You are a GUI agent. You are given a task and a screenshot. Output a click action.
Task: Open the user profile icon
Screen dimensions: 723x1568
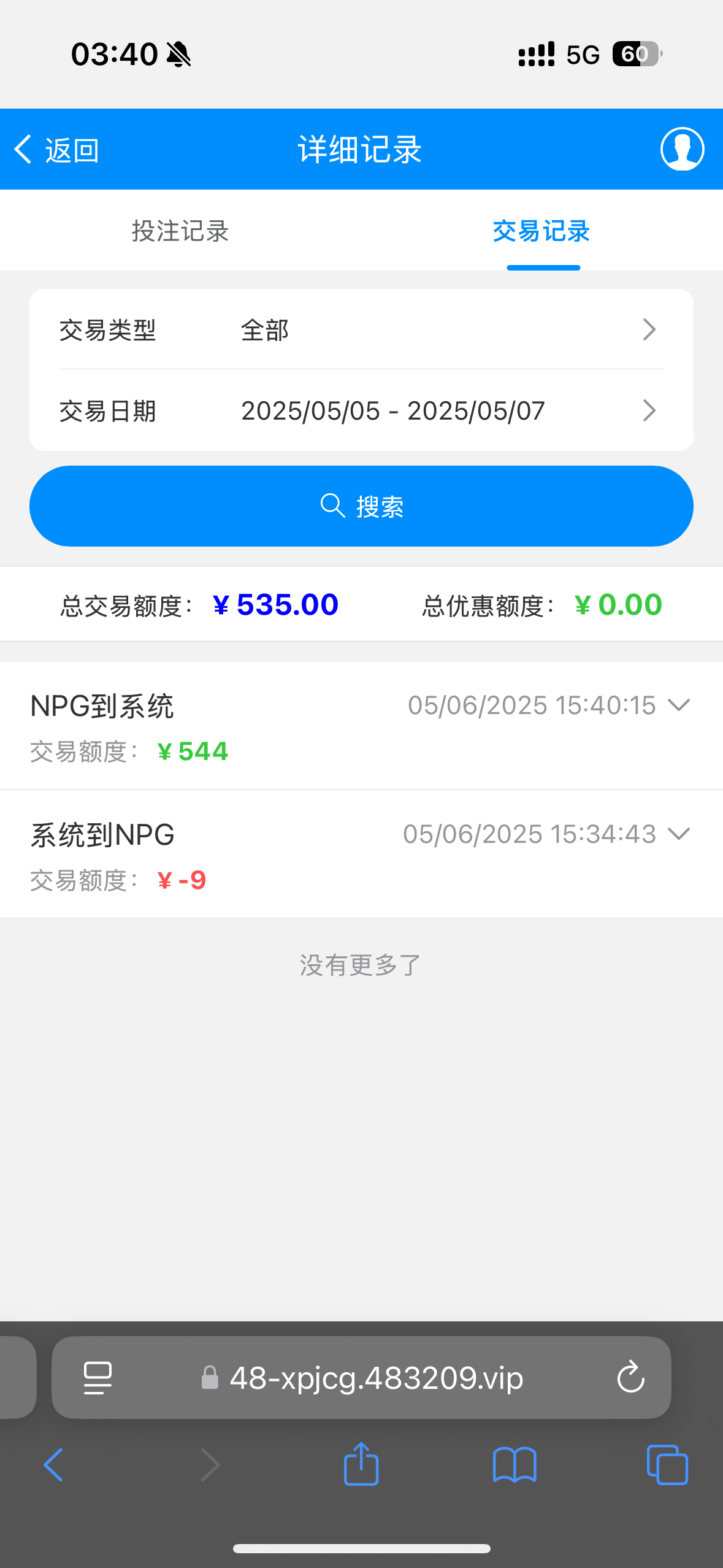681,149
